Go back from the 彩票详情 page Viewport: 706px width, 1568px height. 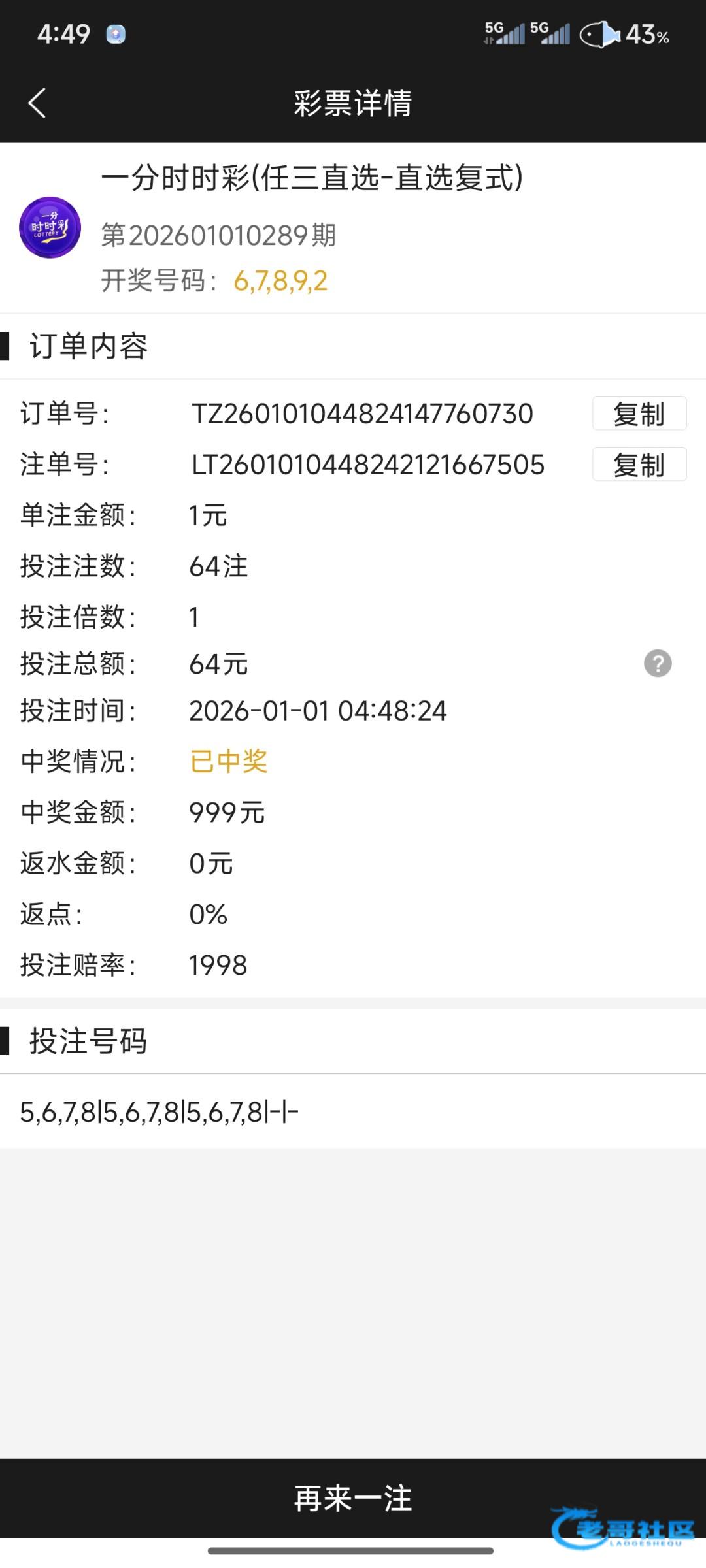37,103
